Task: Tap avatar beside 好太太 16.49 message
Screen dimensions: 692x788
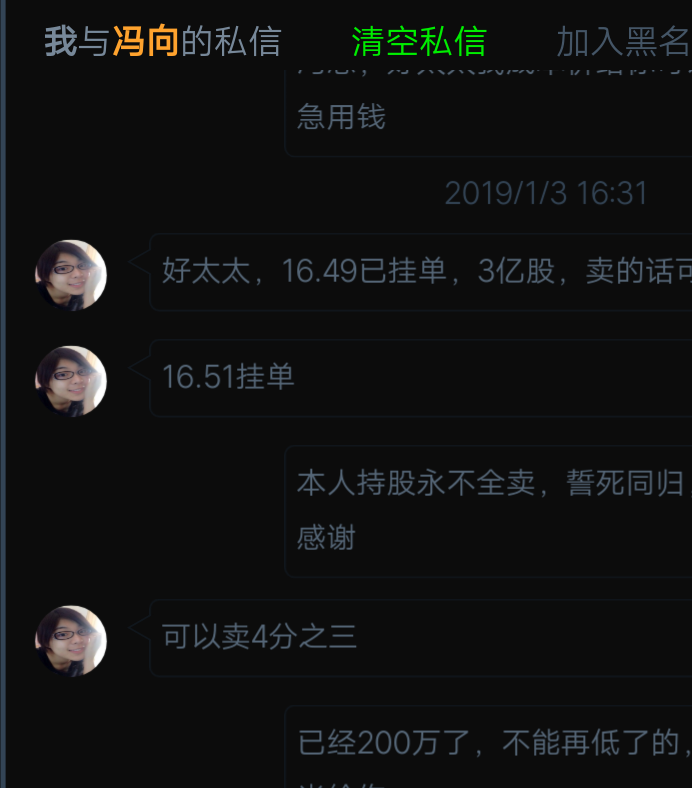Action: pyautogui.click(x=71, y=275)
